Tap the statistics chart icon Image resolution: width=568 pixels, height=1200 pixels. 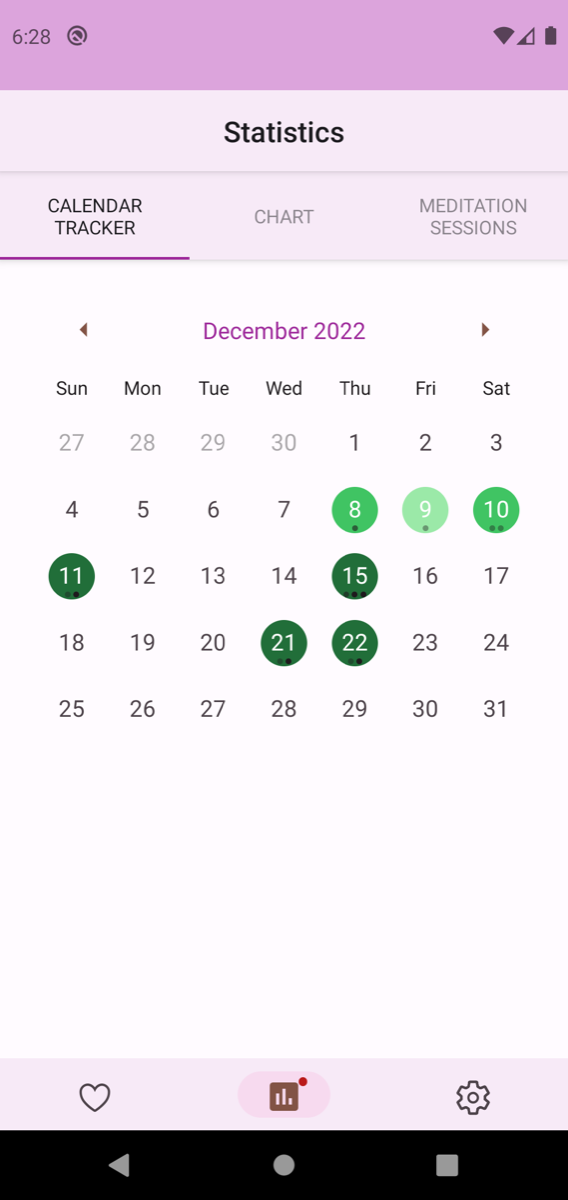click(284, 1096)
